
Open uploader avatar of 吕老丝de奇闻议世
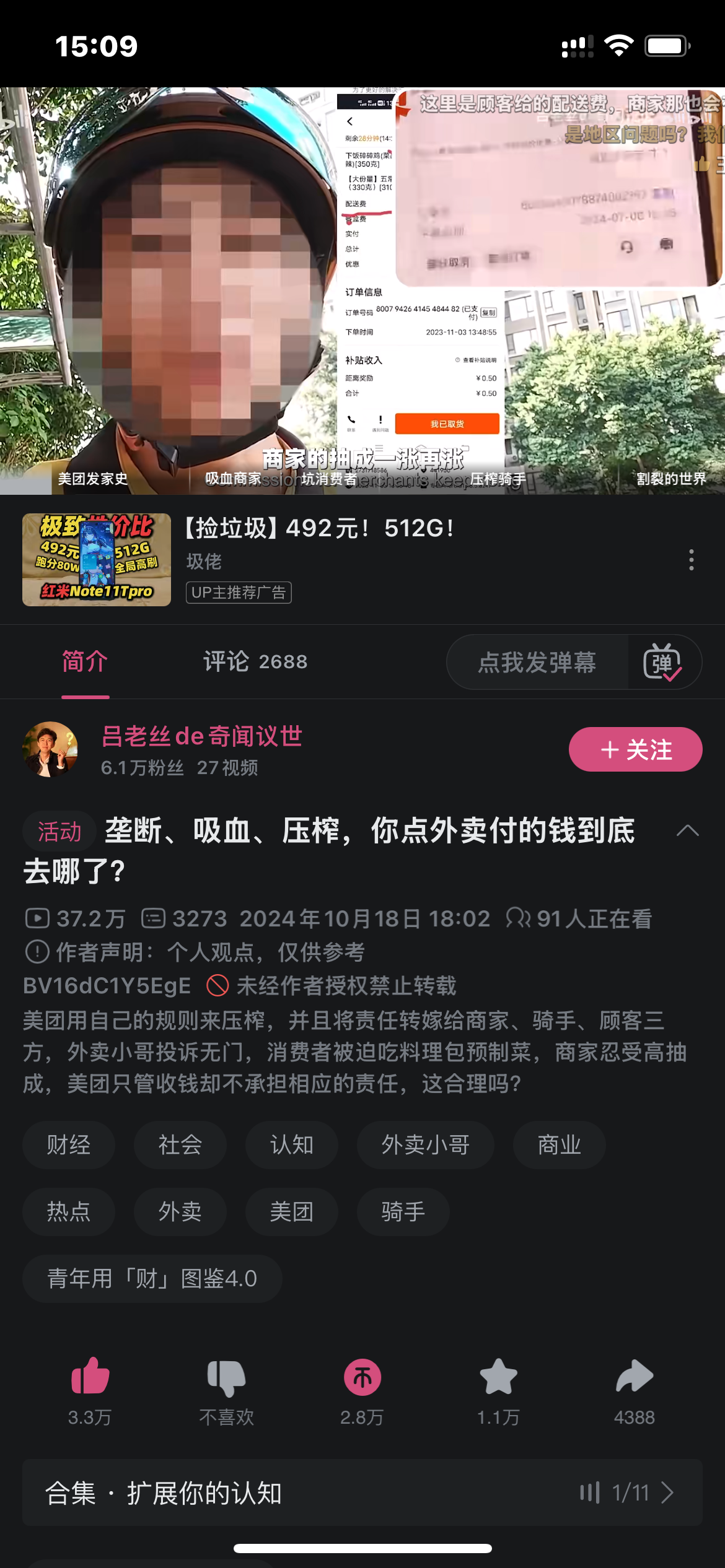pyautogui.click(x=50, y=749)
